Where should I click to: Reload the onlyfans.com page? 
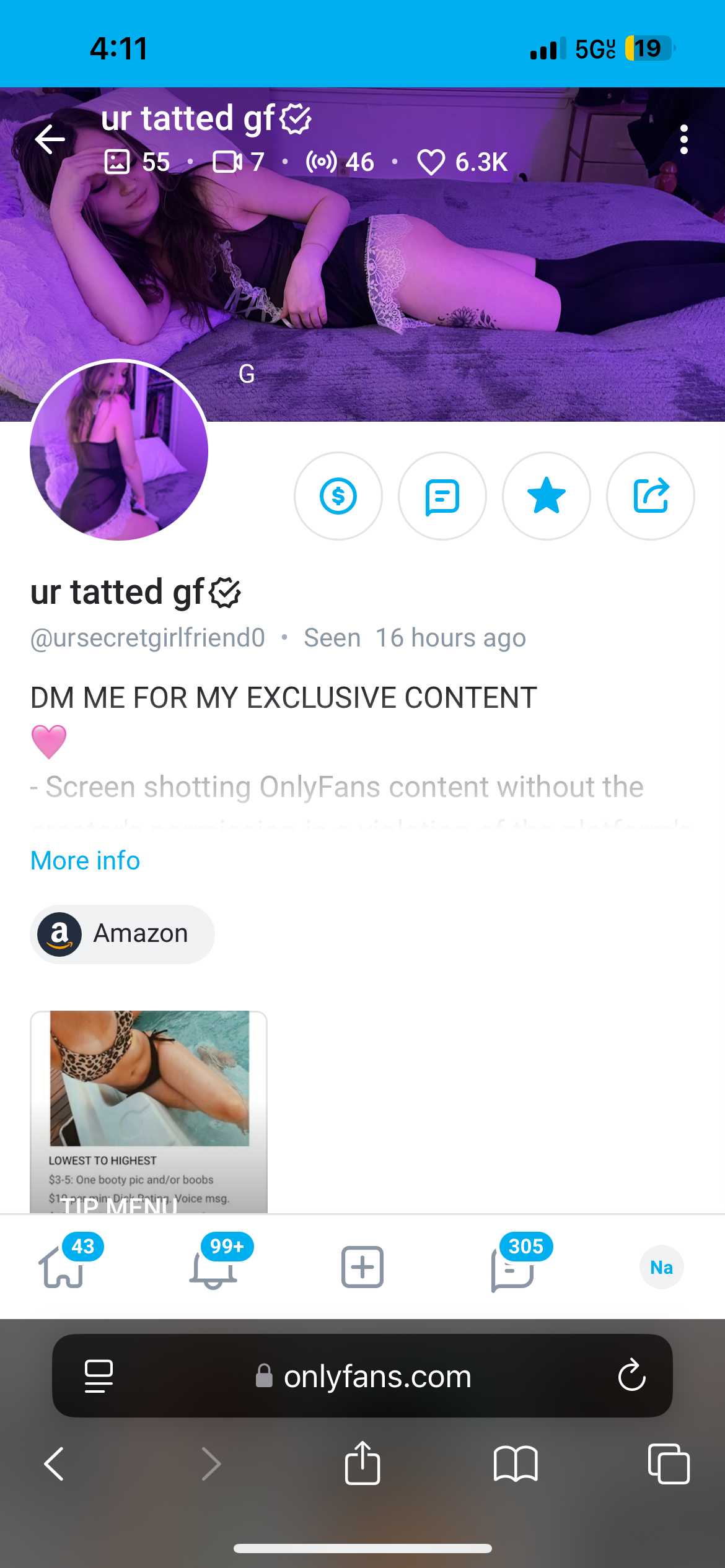click(631, 1375)
